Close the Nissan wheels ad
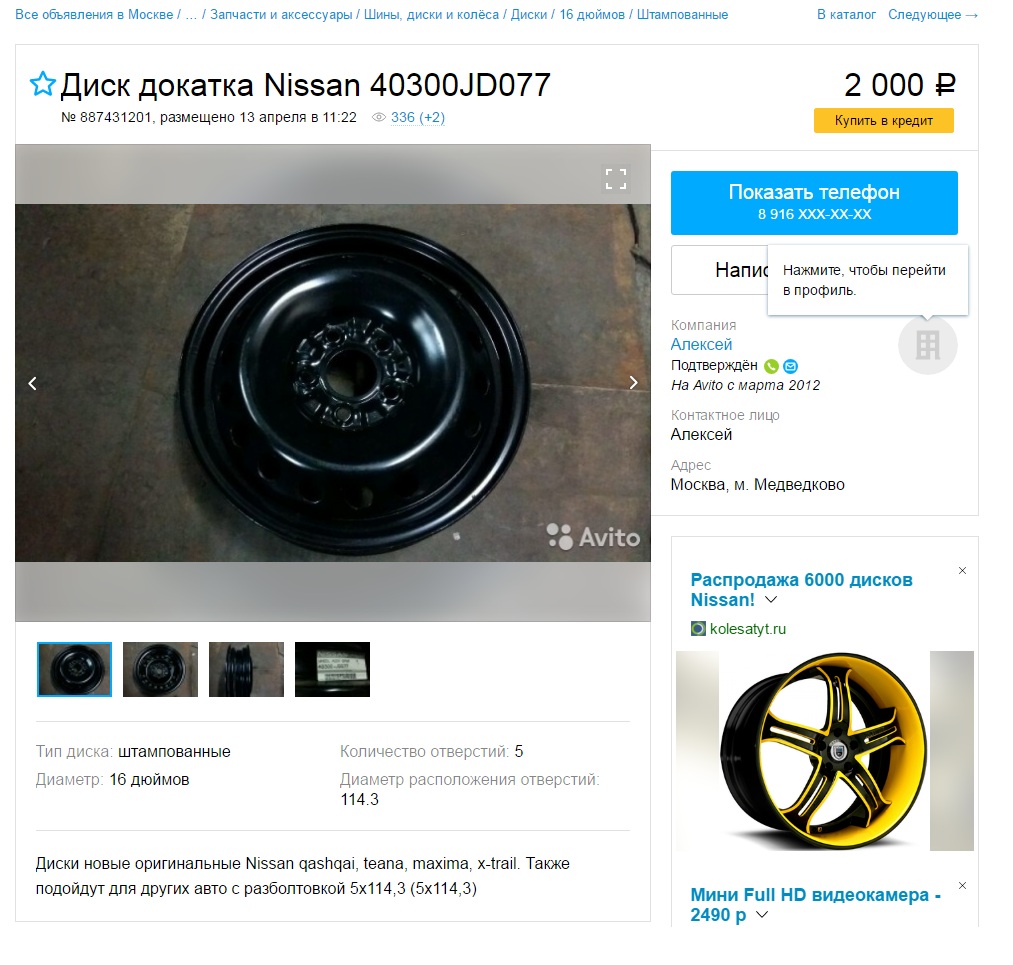This screenshot has width=1013, height=965. pos(962,570)
